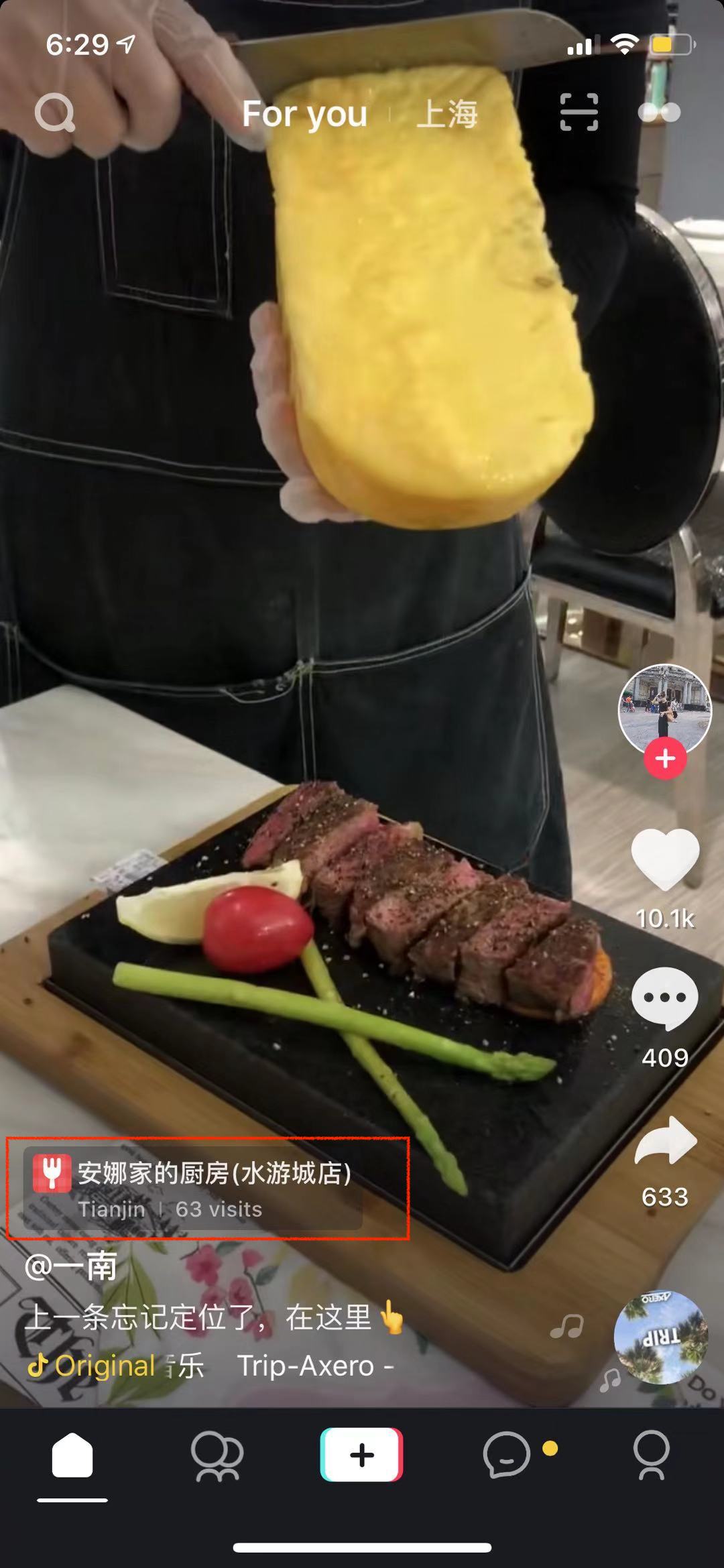Like this video with the heart
This screenshot has height=1568, width=724.
click(x=665, y=859)
